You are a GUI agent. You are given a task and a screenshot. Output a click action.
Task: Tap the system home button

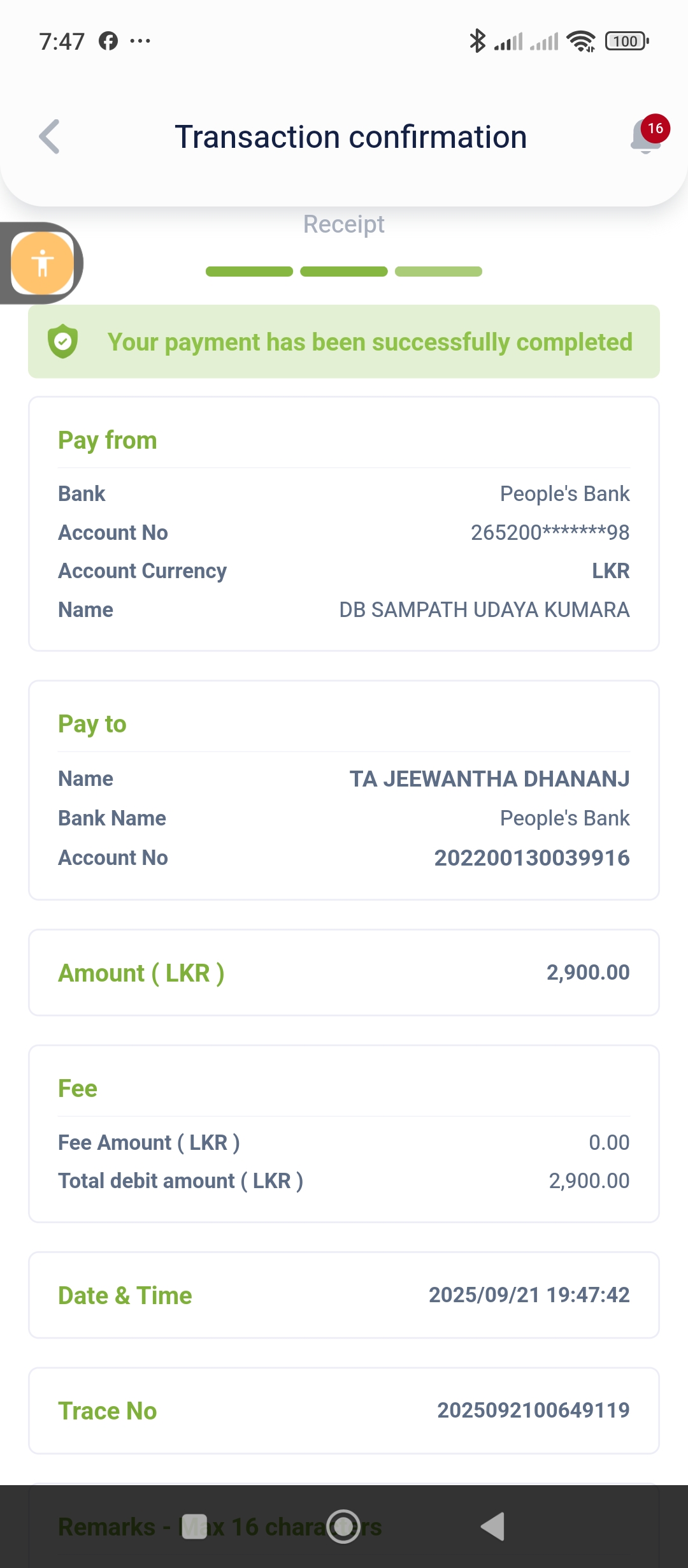pyautogui.click(x=344, y=1527)
